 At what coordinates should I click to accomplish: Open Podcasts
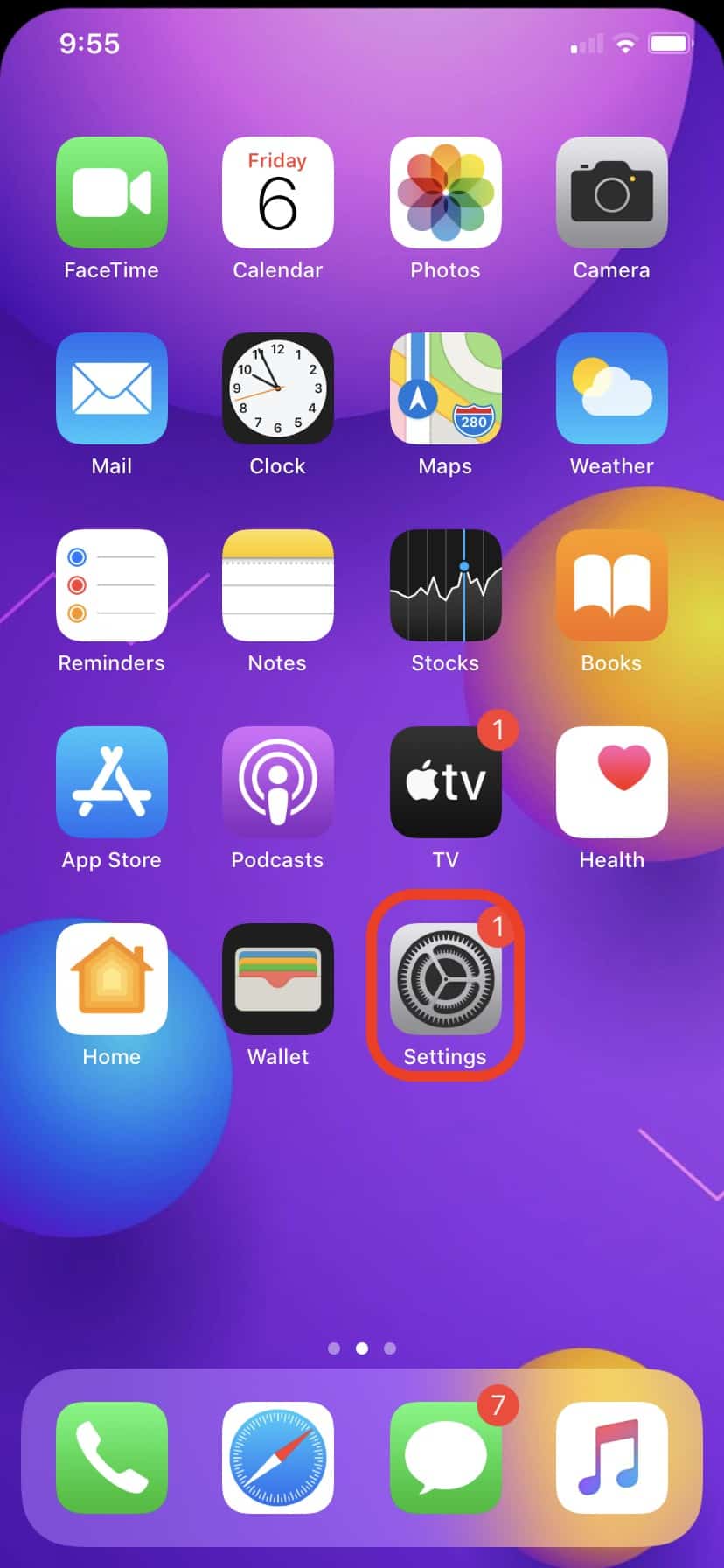[277, 782]
